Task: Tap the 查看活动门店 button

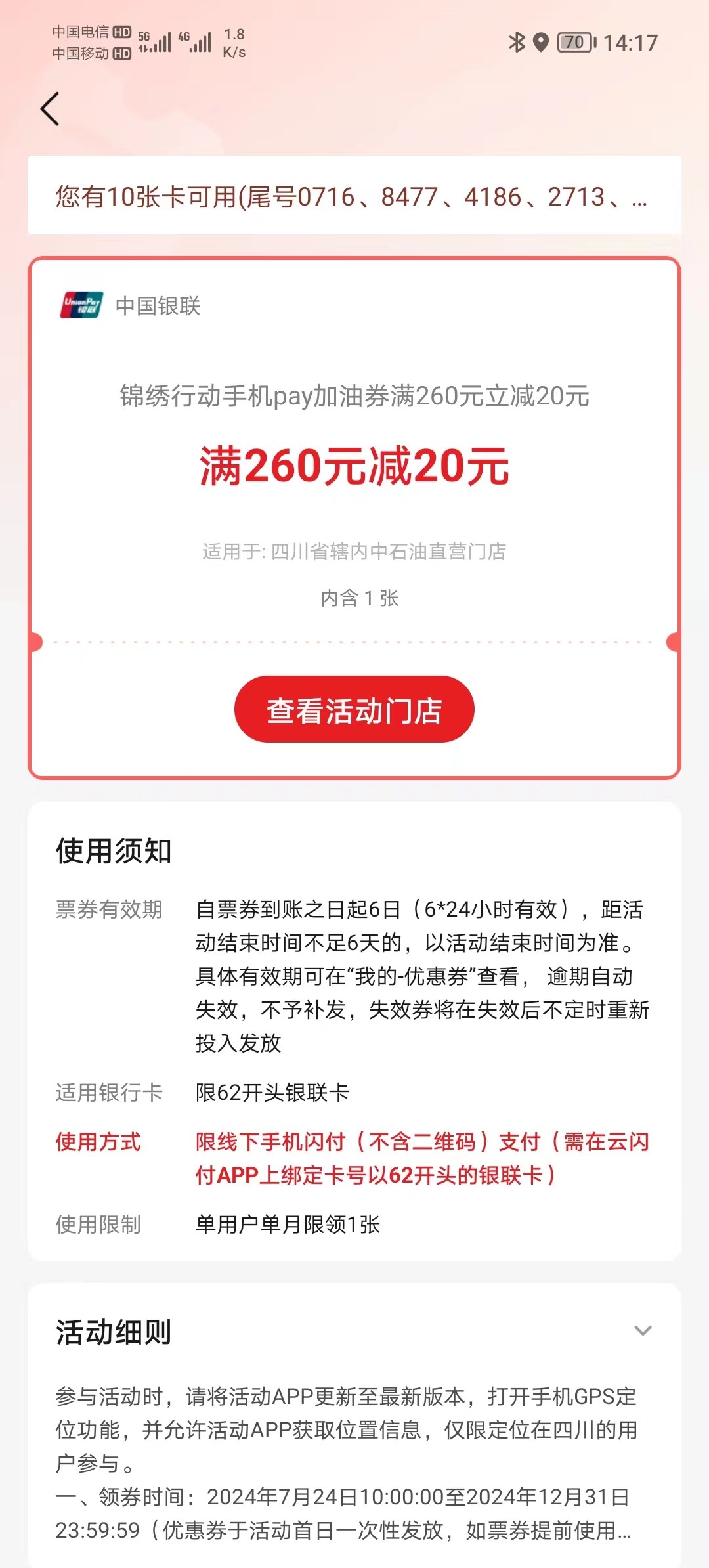Action: [x=354, y=710]
